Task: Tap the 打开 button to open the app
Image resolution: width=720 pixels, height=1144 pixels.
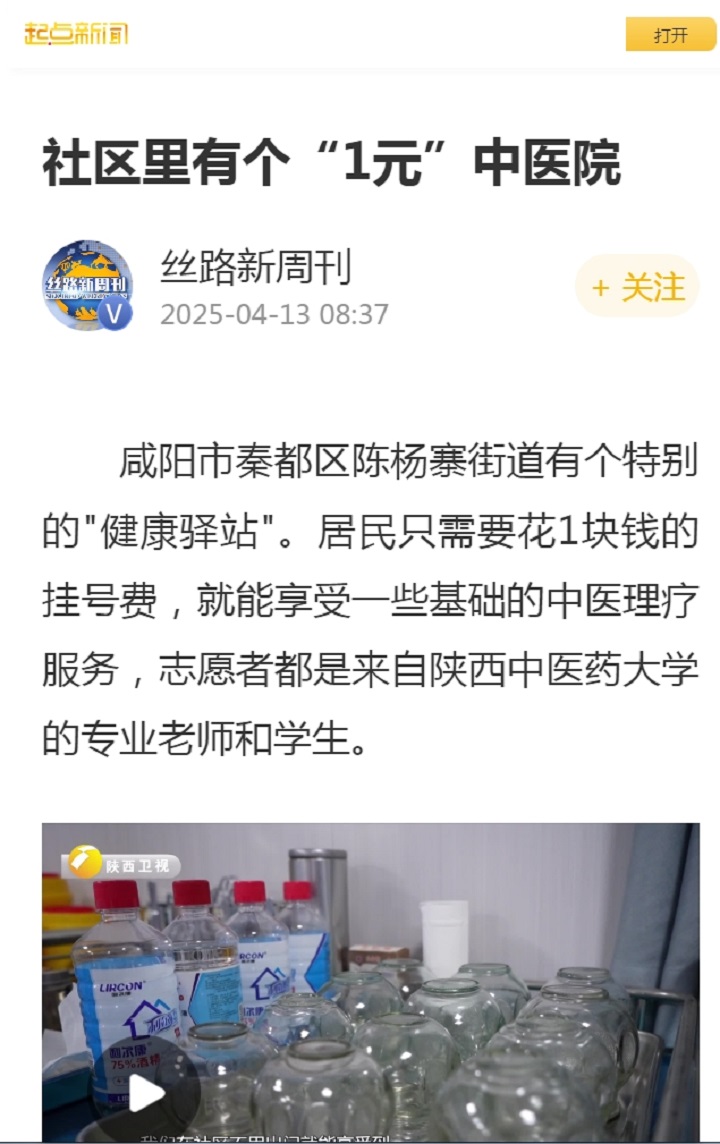Action: [x=671, y=35]
